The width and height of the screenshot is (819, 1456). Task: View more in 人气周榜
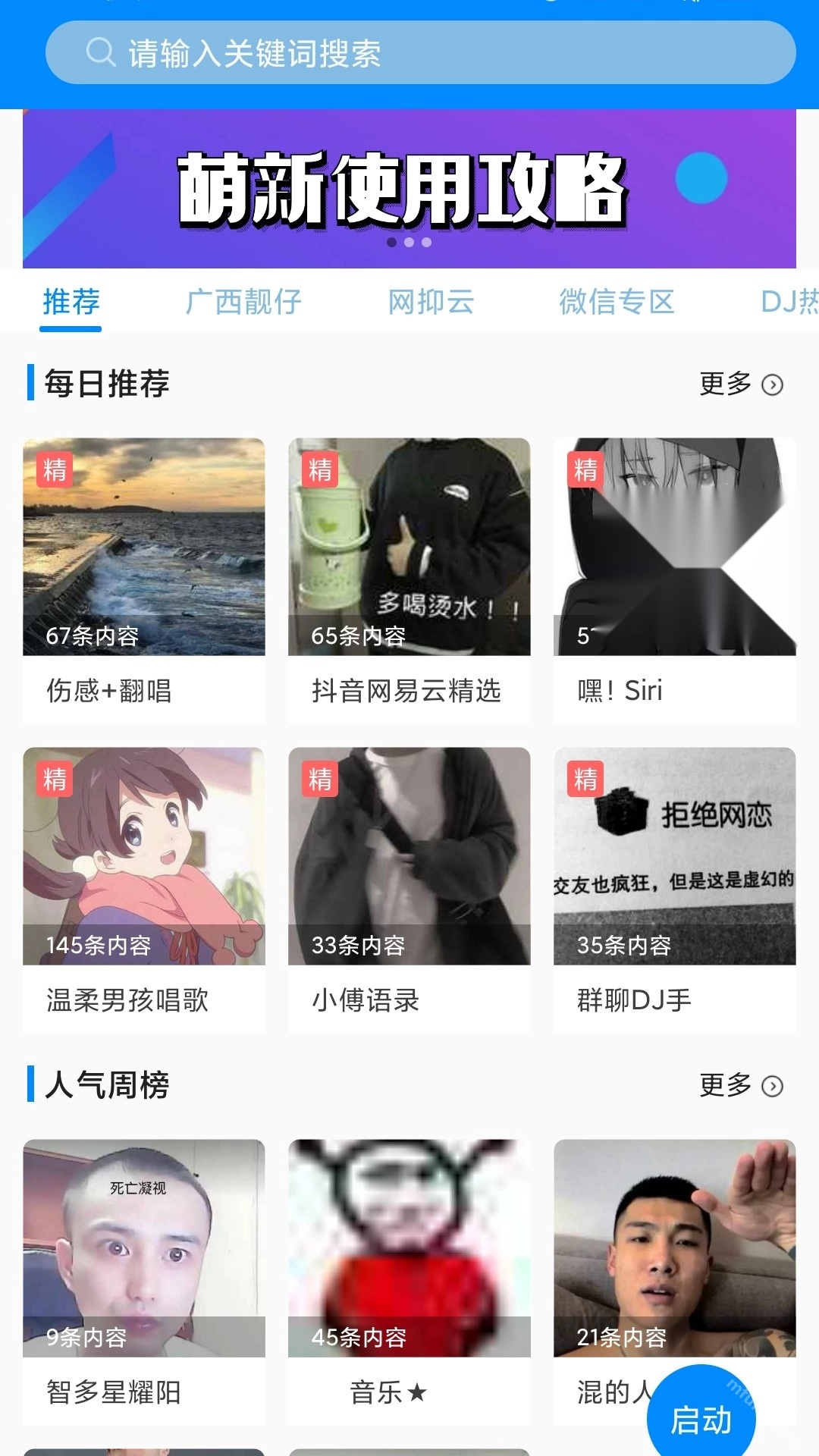740,1085
